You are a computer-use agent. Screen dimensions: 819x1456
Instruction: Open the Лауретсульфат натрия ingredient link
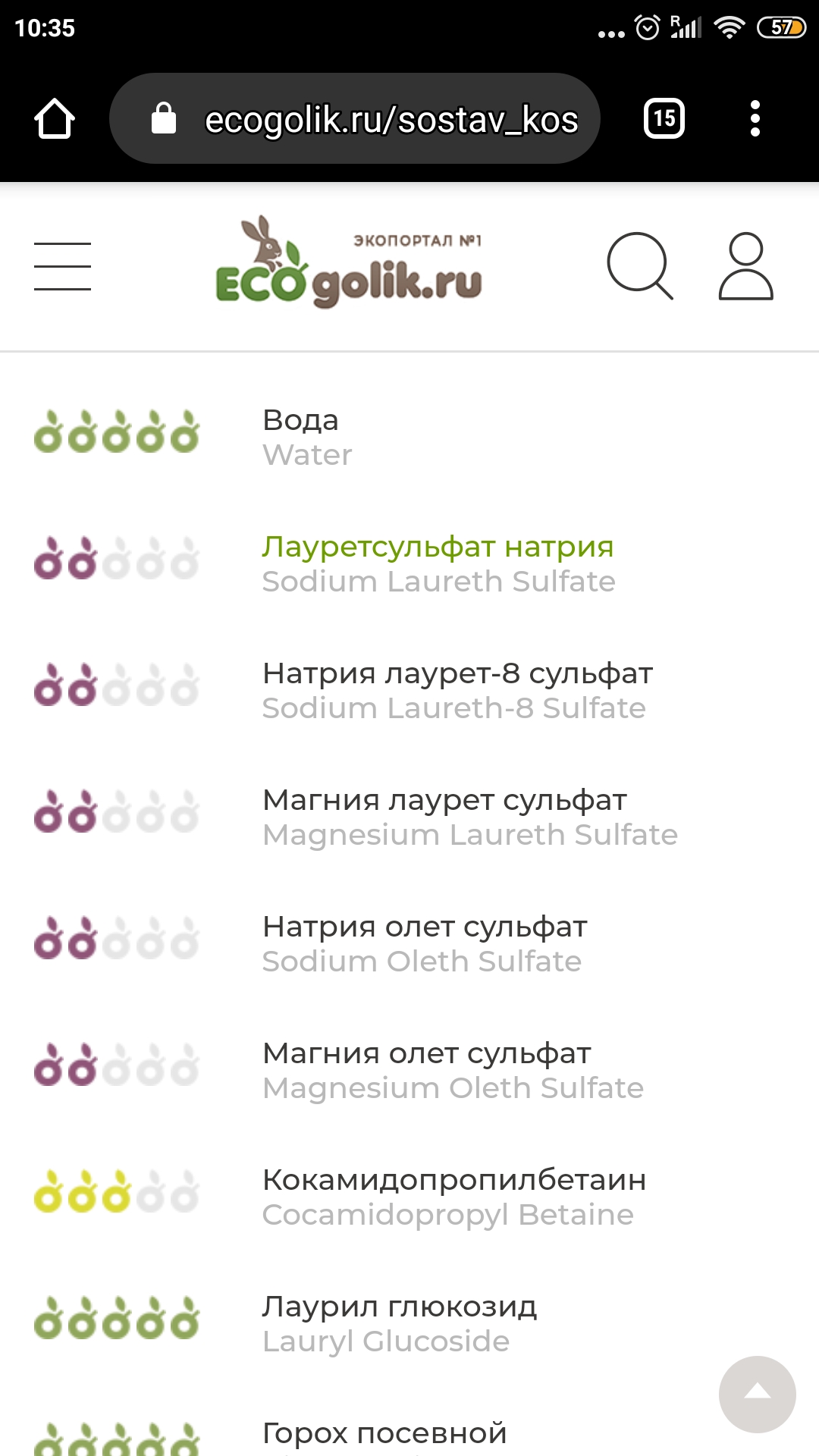(438, 547)
